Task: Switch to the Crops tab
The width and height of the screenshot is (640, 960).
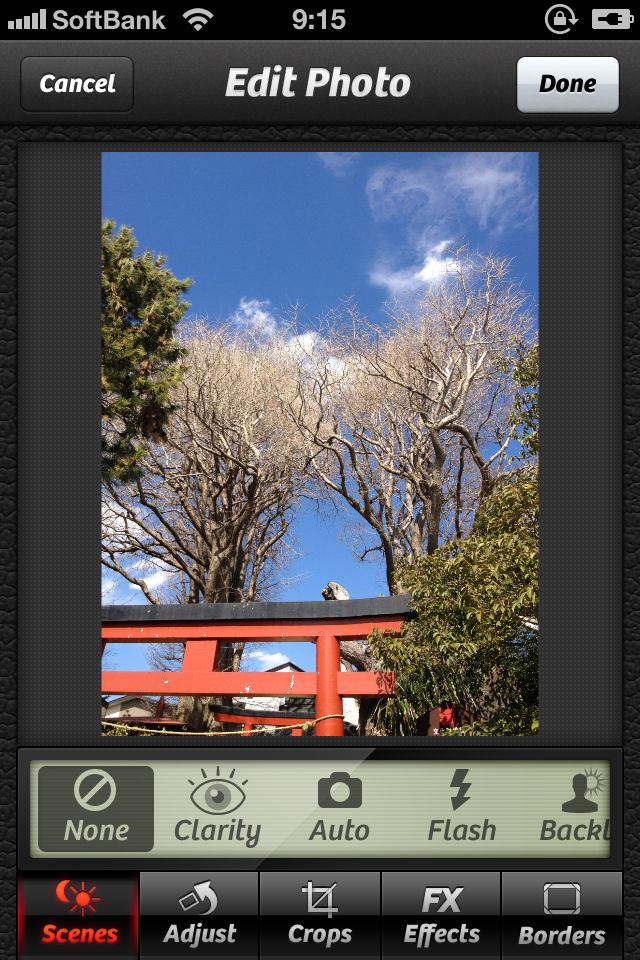Action: pyautogui.click(x=320, y=914)
